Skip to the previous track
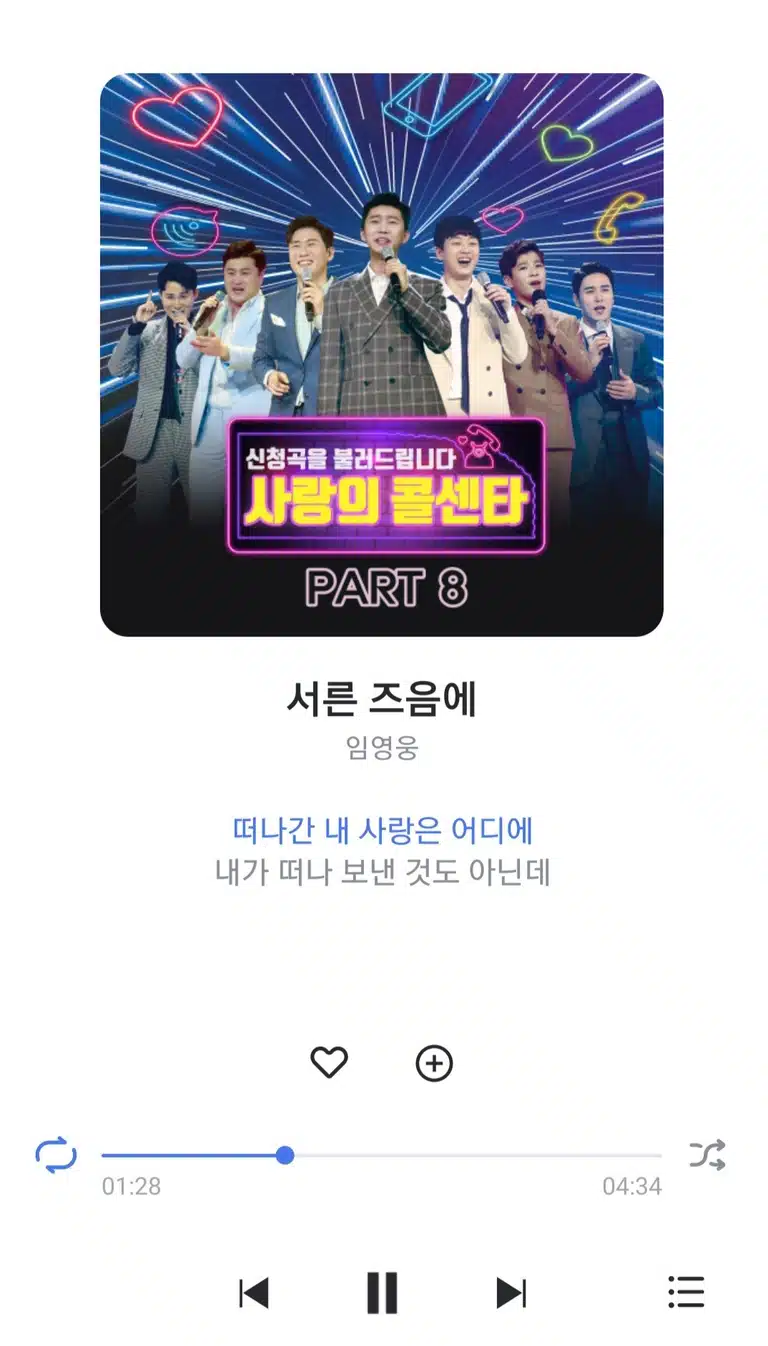768x1346 pixels. tap(254, 1293)
